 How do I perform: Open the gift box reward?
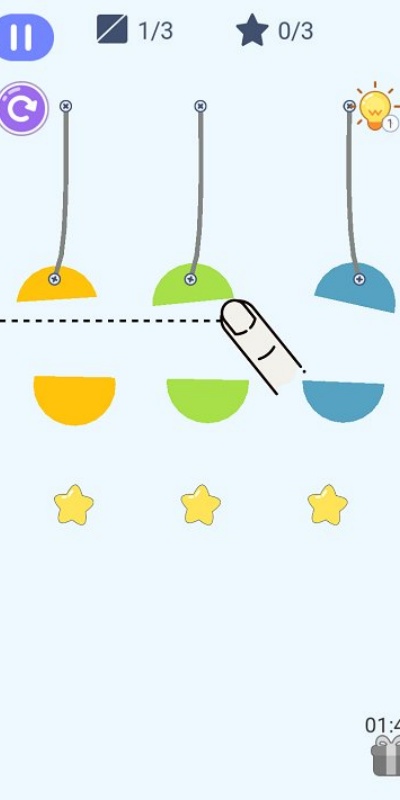tap(386, 755)
